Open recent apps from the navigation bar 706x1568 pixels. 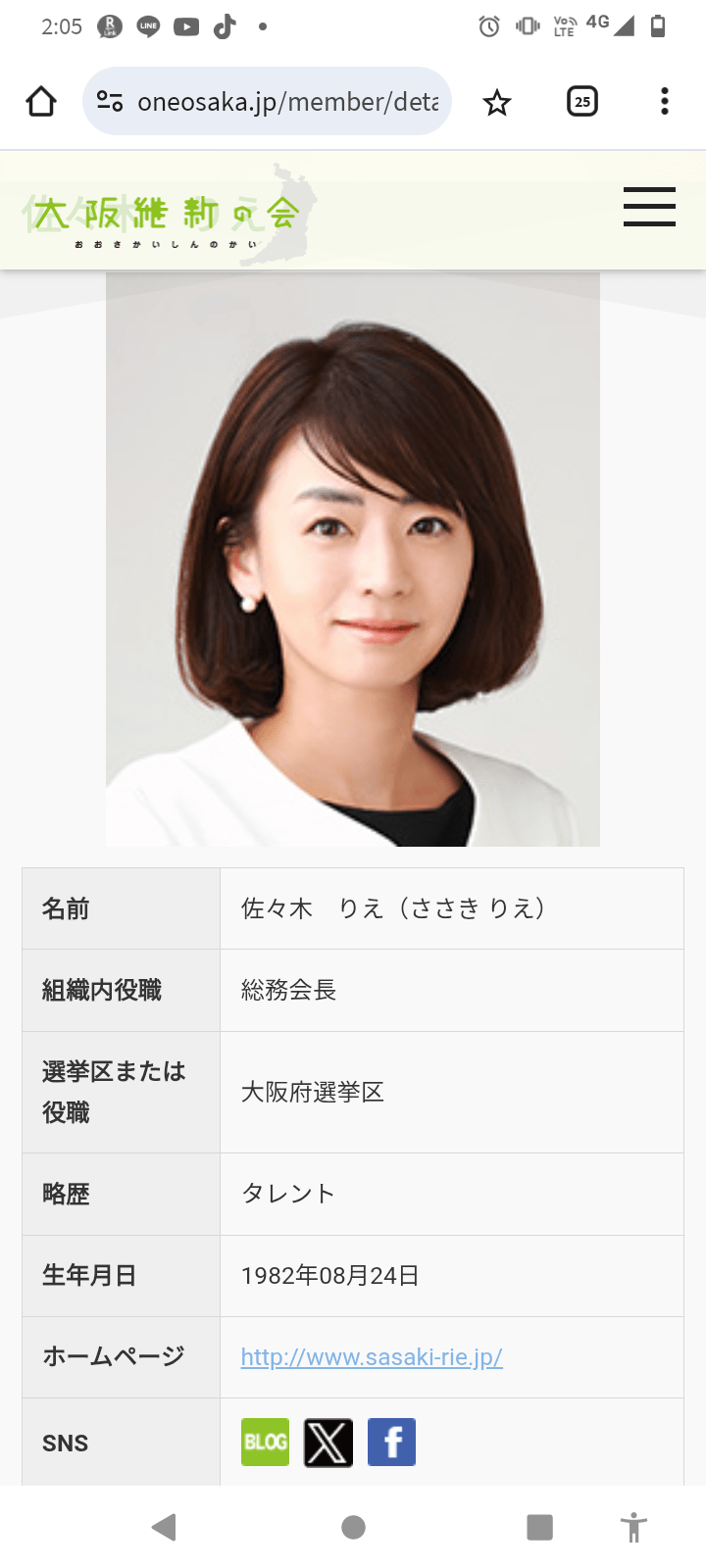point(539,1527)
